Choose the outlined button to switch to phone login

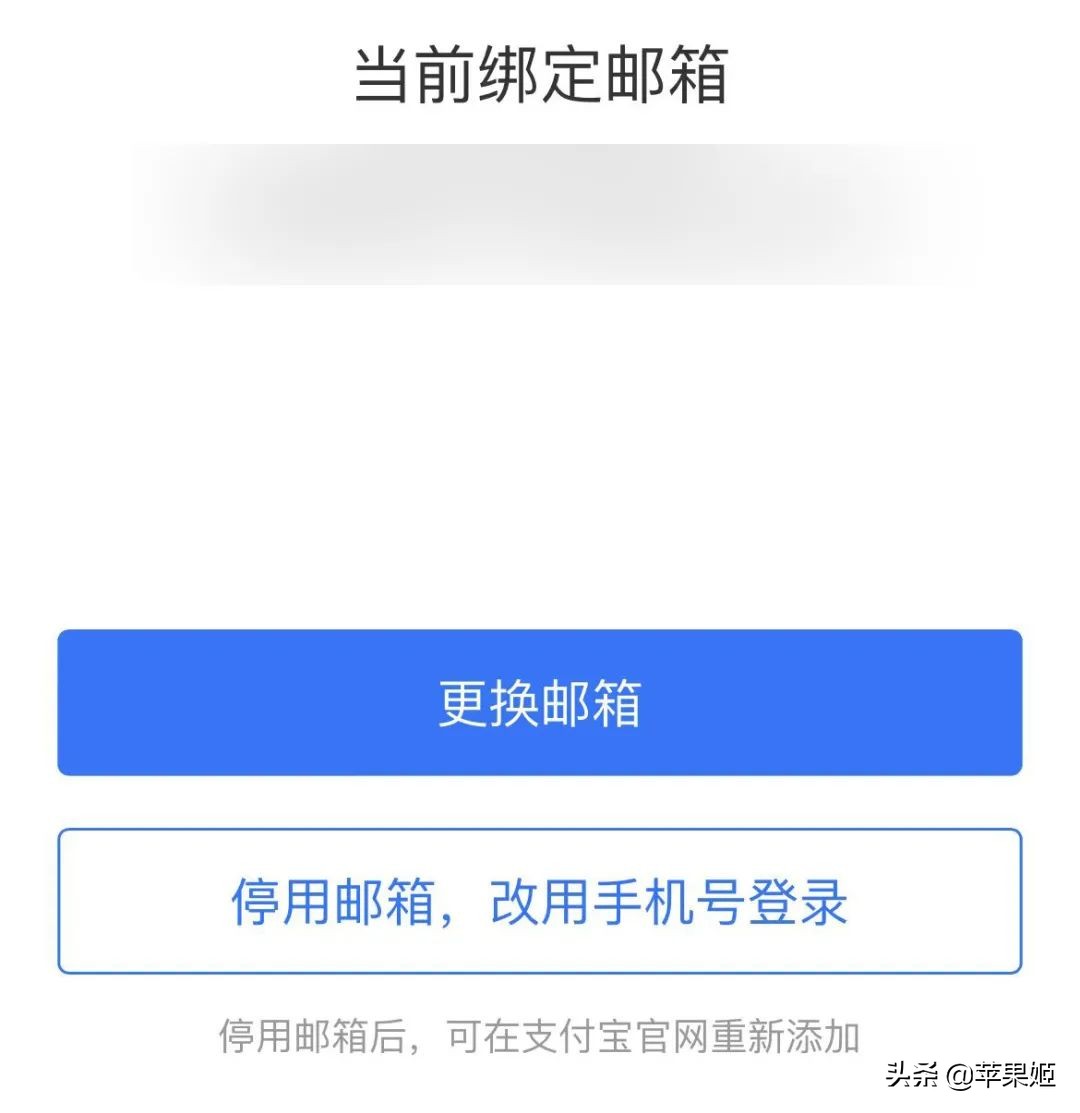(x=540, y=899)
